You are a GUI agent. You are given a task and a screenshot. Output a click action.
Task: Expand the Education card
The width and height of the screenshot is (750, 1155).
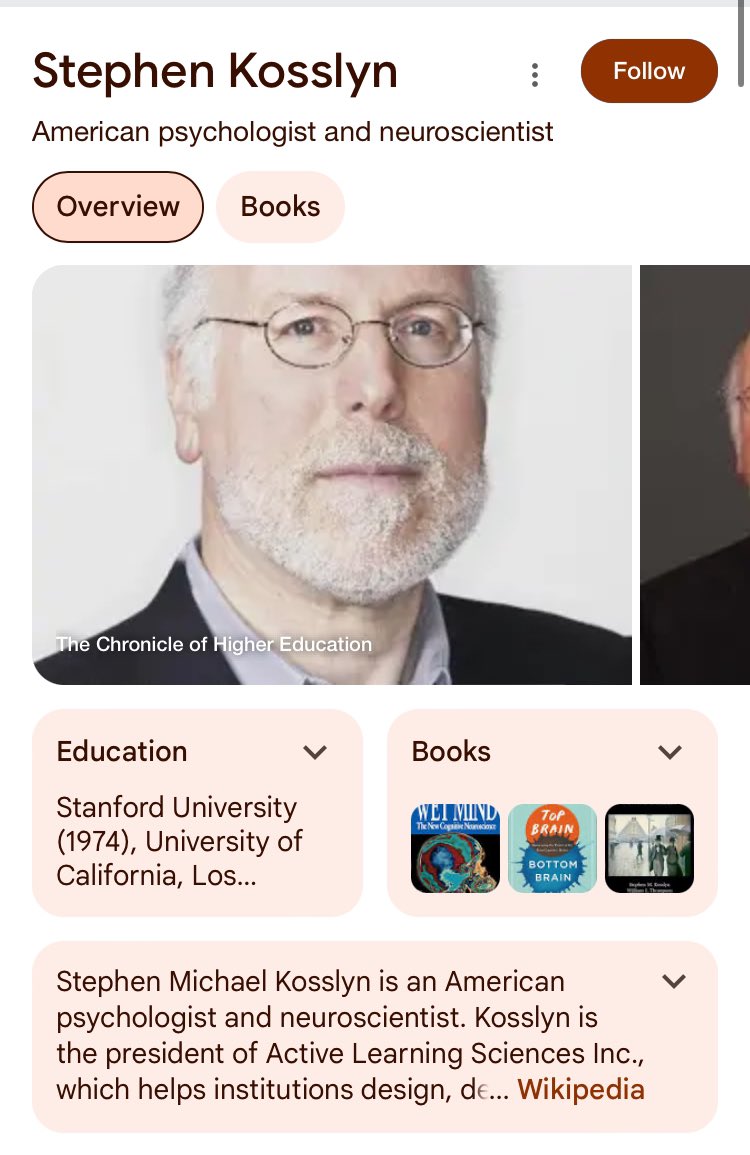coord(315,752)
